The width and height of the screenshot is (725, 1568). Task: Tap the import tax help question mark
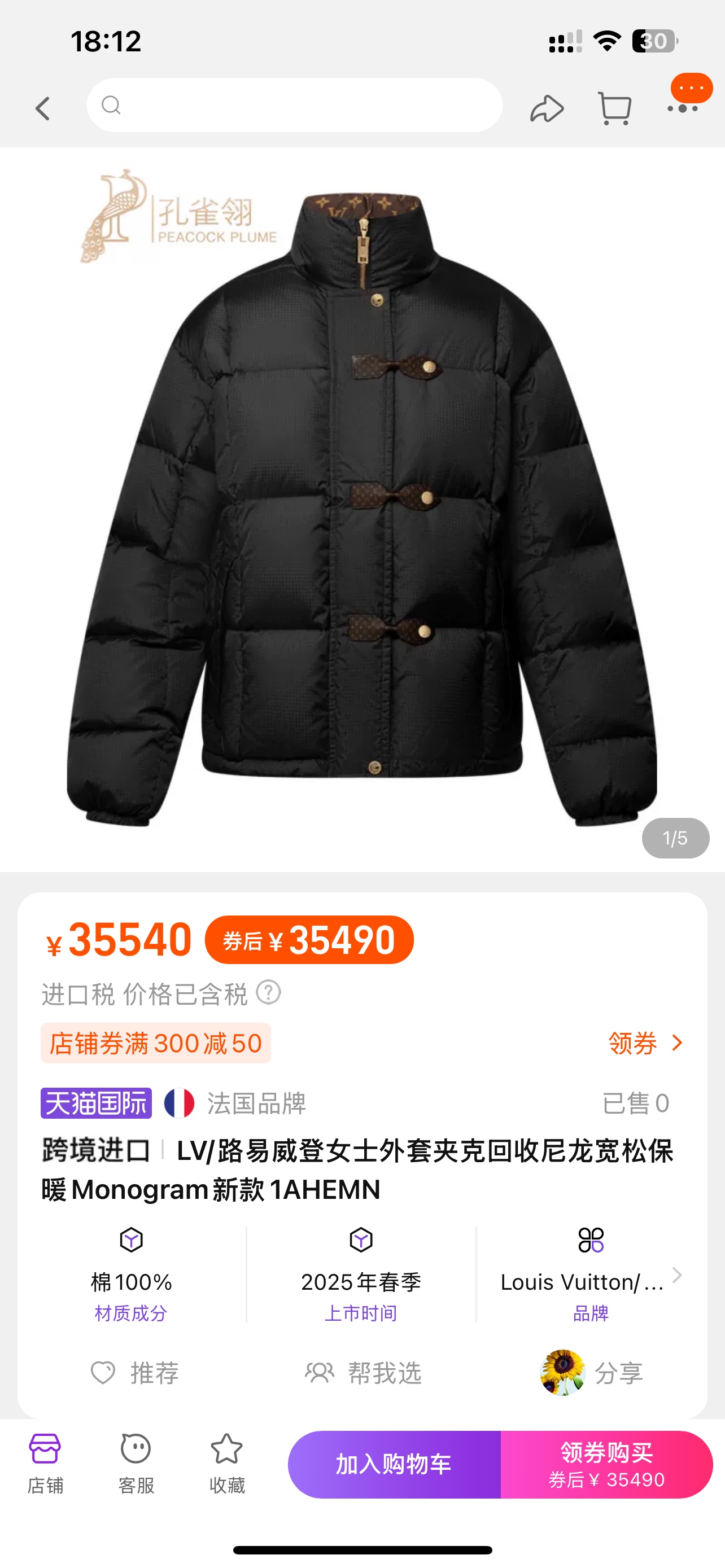(268, 992)
